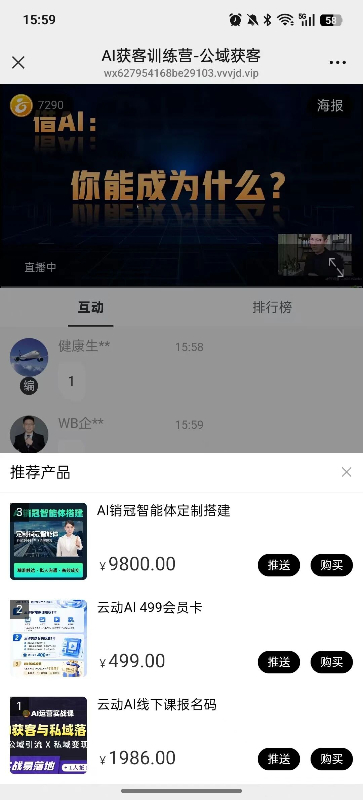Screen dimensions: 363x800
Task: Switch to the 排行榜 tab
Action: coord(272,307)
